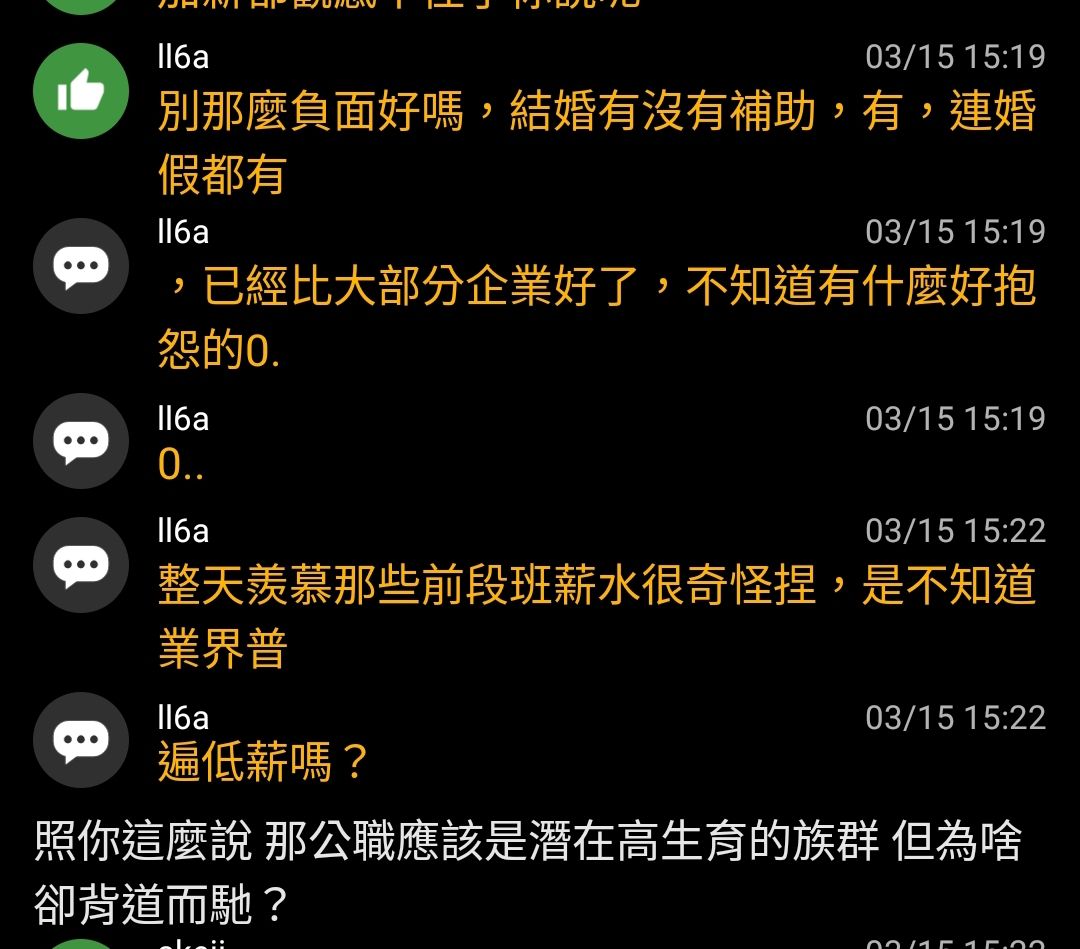1080x949 pixels.
Task: Tap ll6a's comment reading 0..
Action: tap(182, 465)
